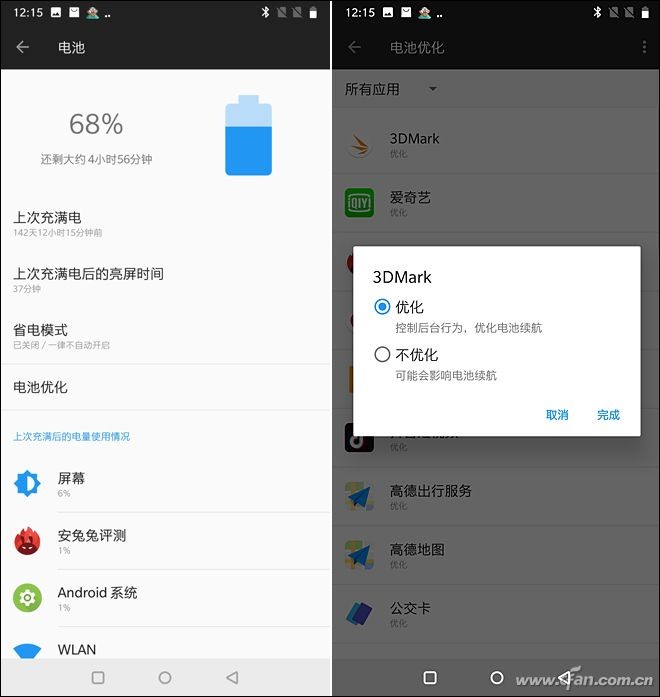
Task: Select the 优化 option for 3DMark
Action: coord(382,307)
